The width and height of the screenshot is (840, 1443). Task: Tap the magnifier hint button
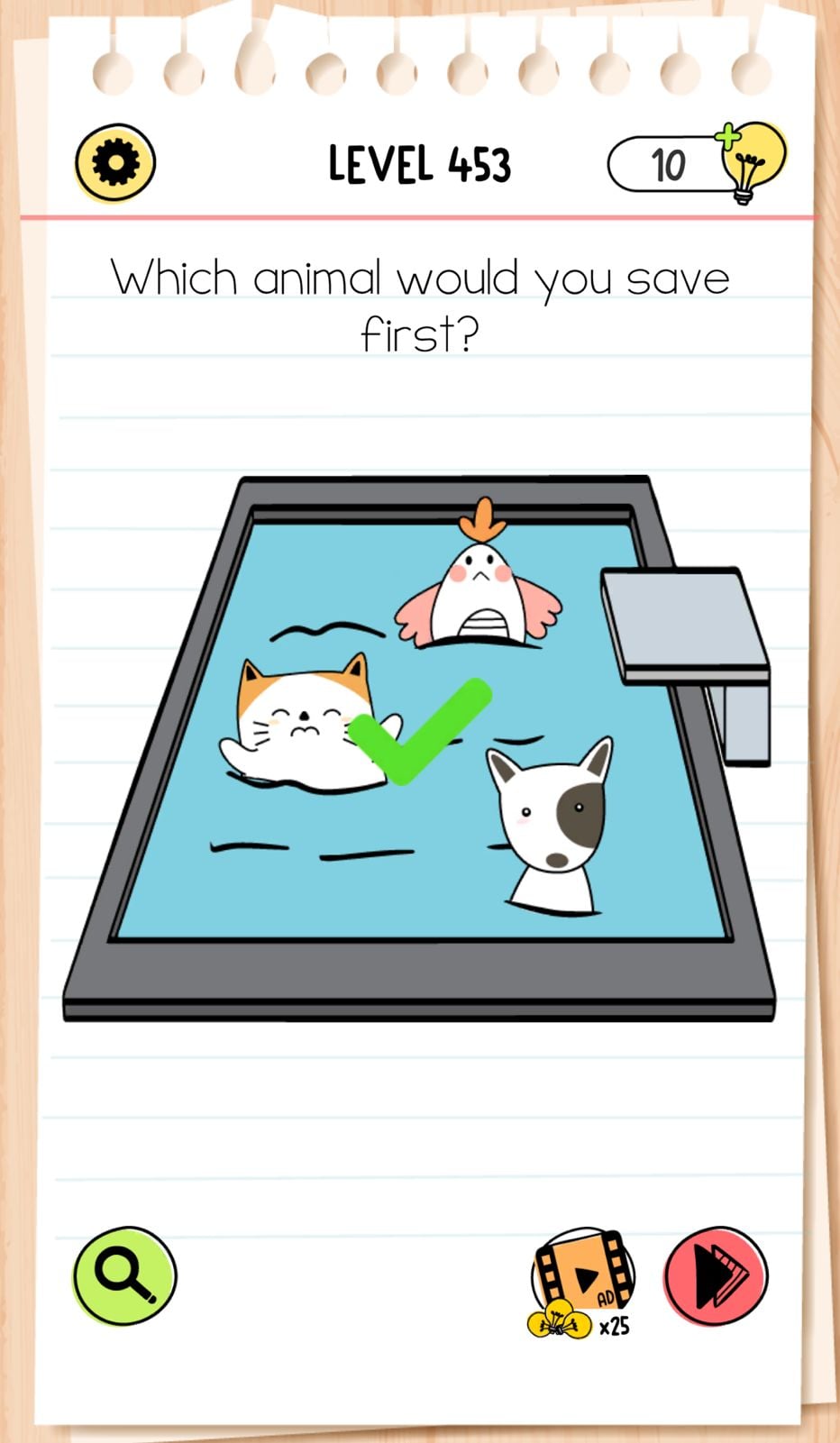(x=124, y=1274)
